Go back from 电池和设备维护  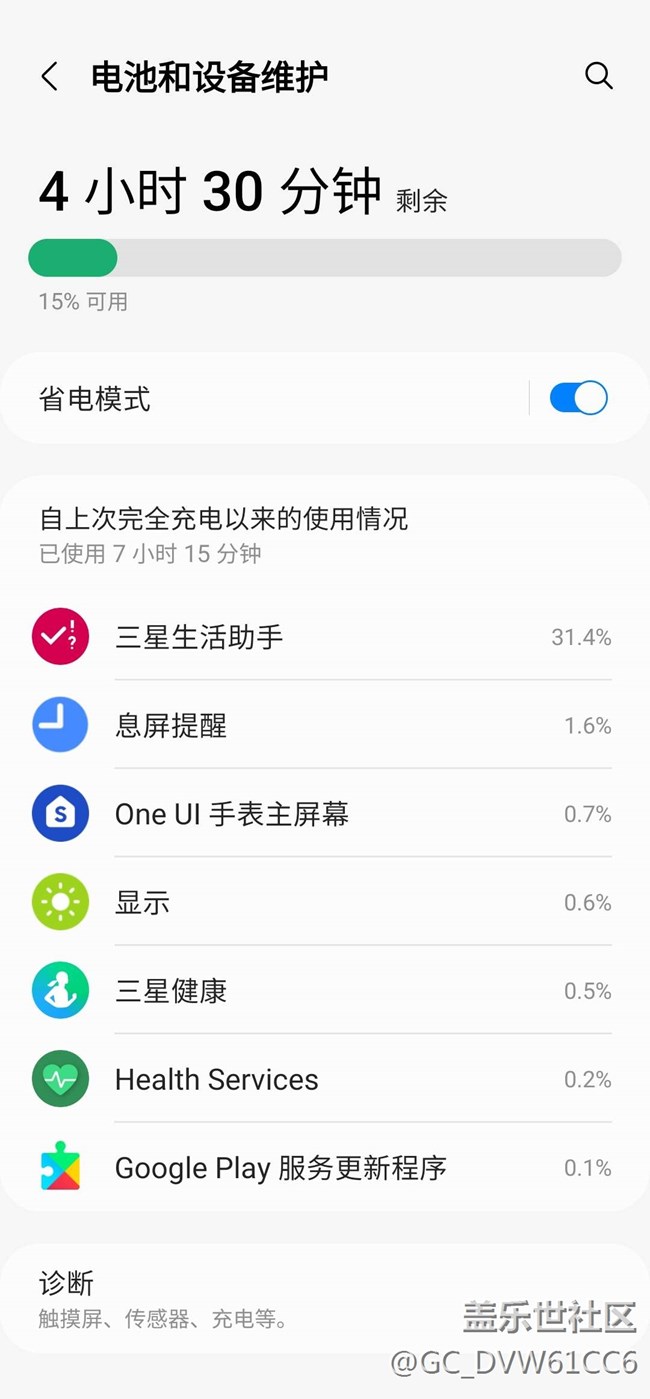coord(49,76)
